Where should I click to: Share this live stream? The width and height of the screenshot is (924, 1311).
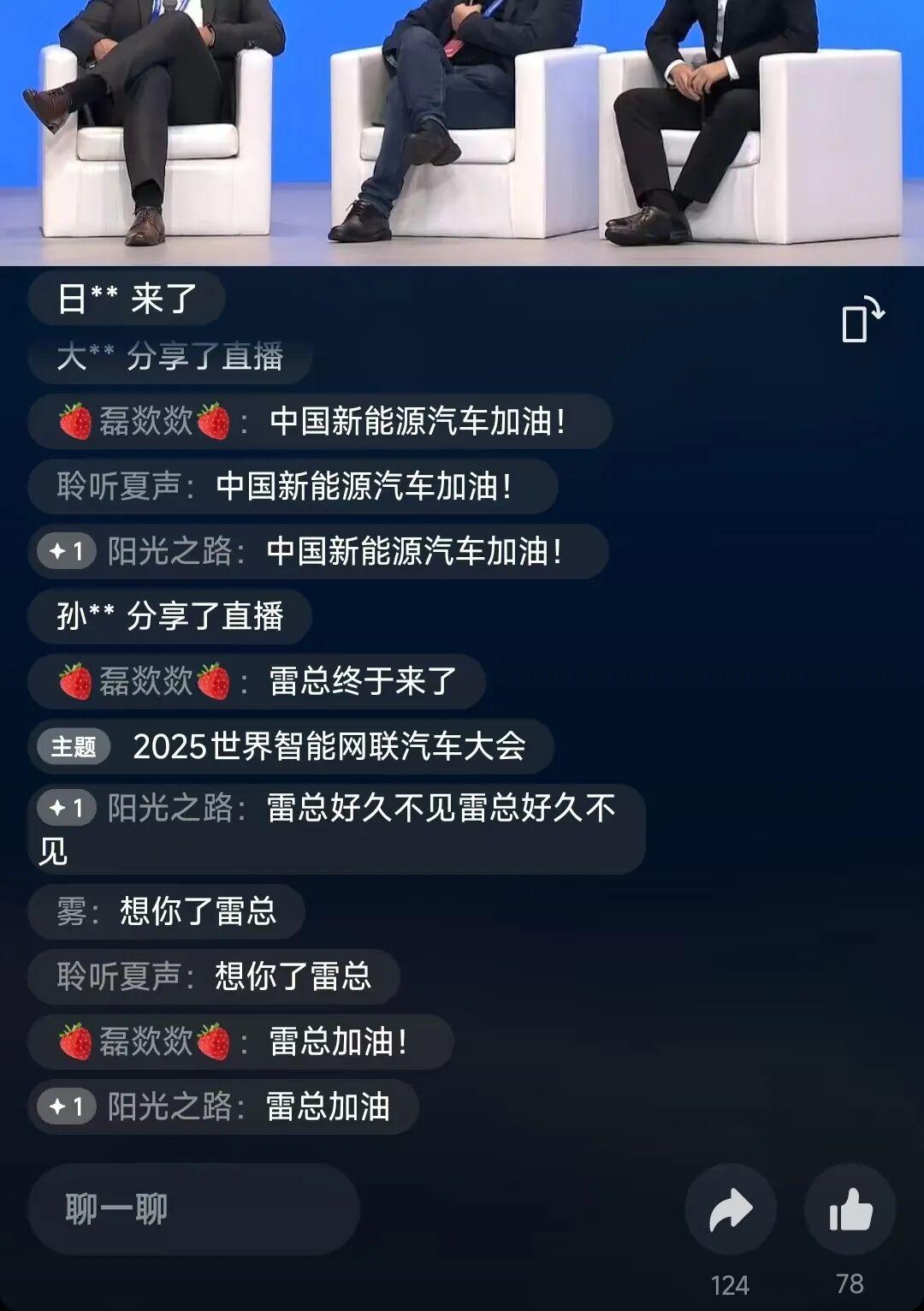(730, 1210)
